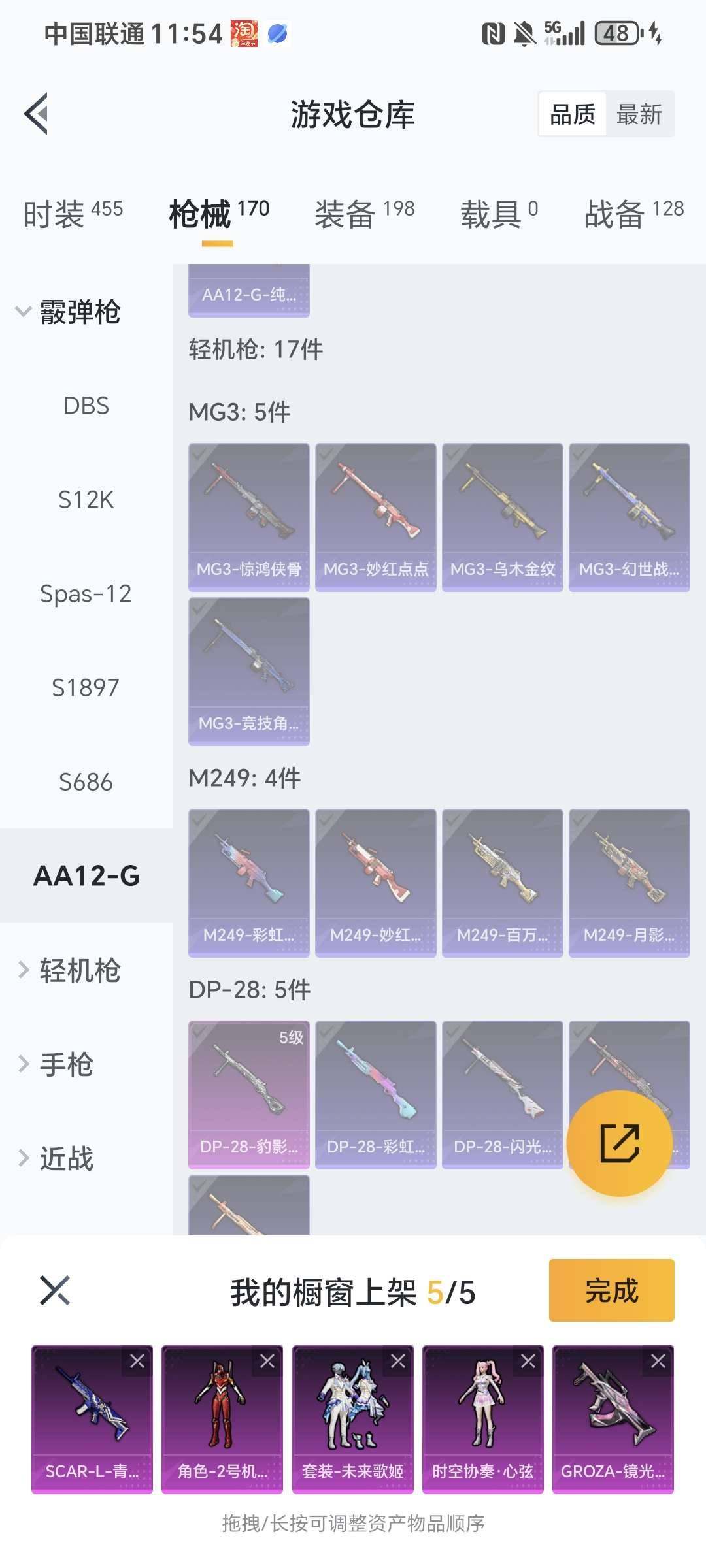
Task: Expand the 近战 category
Action: point(56,1158)
